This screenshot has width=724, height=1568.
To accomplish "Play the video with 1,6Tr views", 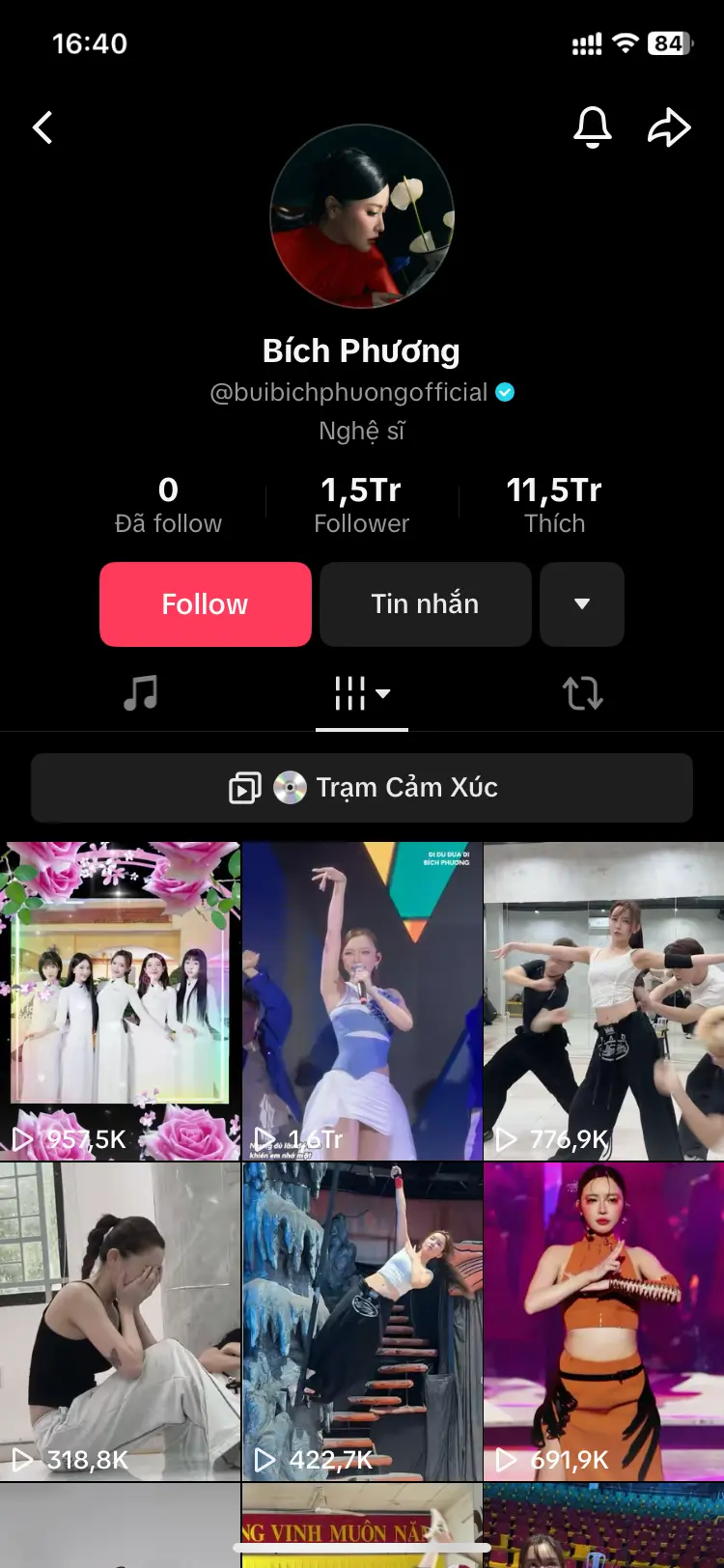I will pyautogui.click(x=362, y=1001).
